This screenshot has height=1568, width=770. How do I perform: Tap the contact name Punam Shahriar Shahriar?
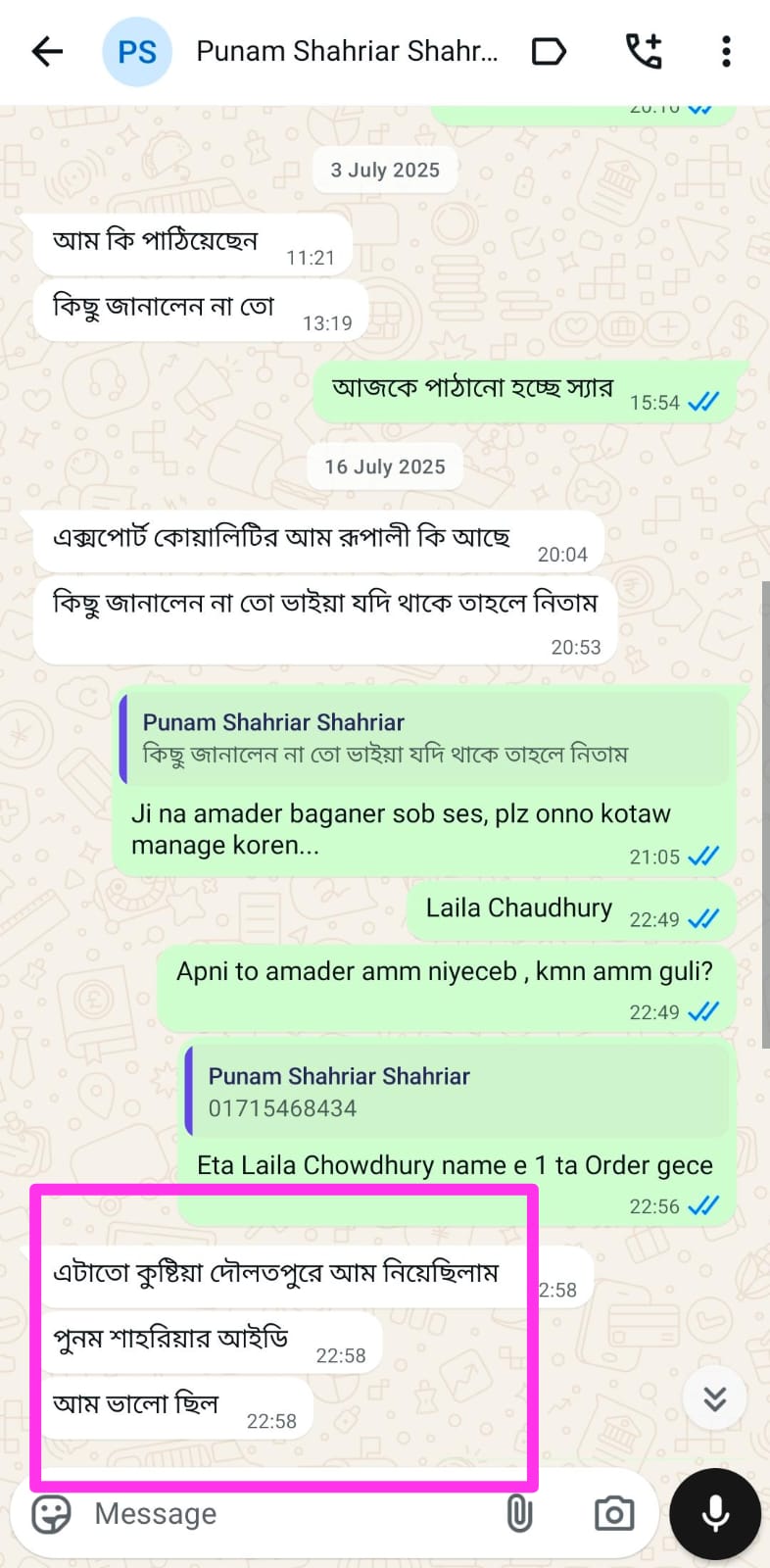(348, 51)
